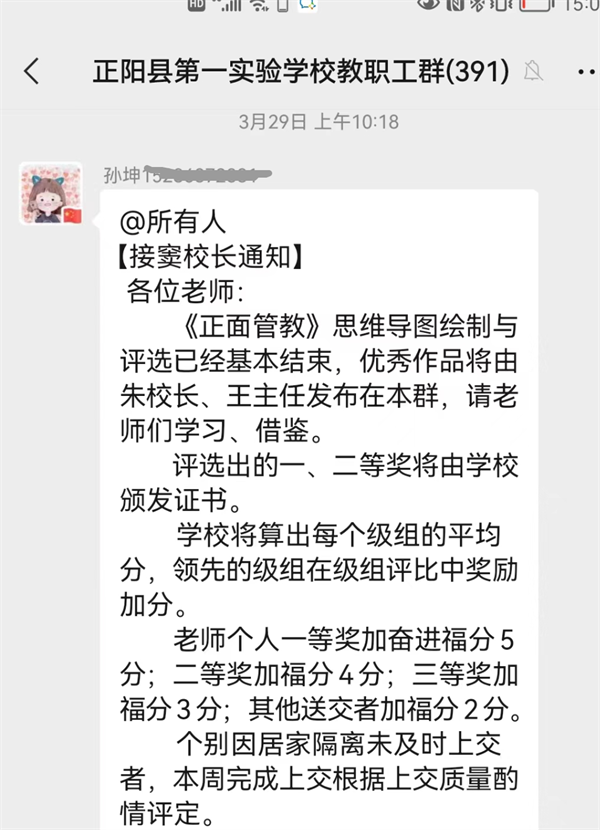Open the group chat overflow menu
The height and width of the screenshot is (830, 600).
[586, 72]
